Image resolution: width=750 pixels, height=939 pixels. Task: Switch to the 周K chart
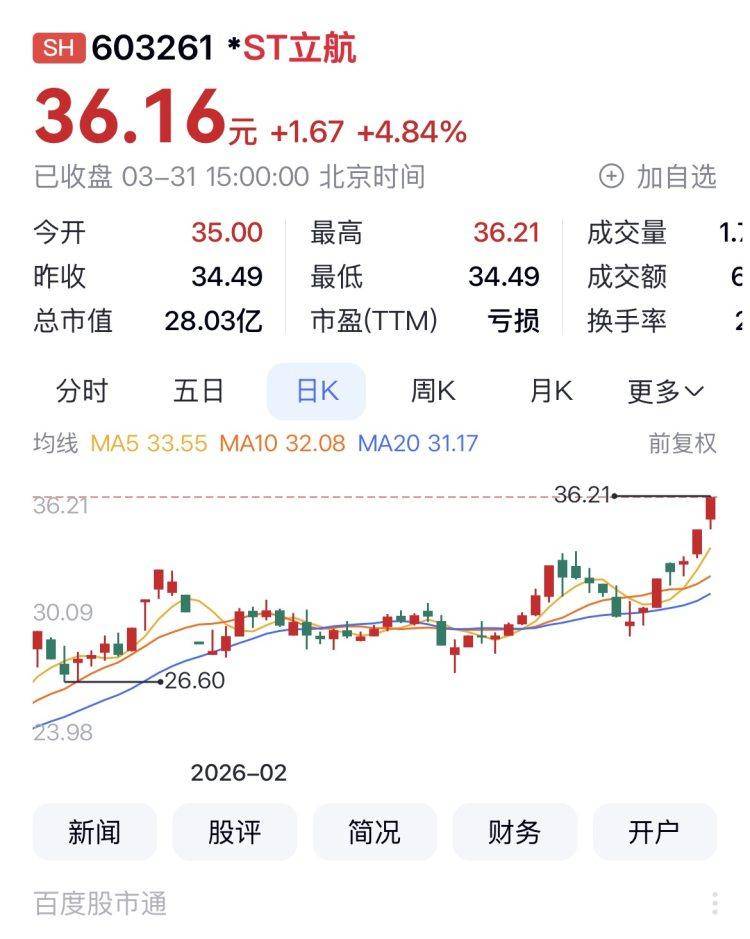433,391
